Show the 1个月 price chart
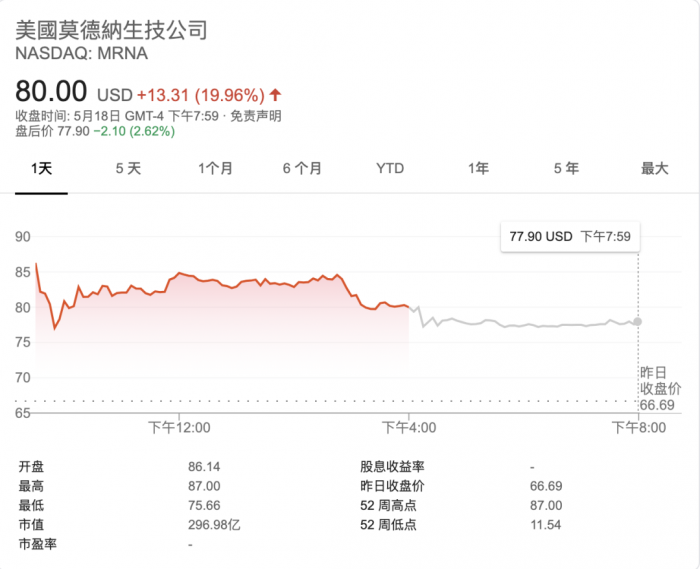This screenshot has width=700, height=569. click(x=215, y=168)
